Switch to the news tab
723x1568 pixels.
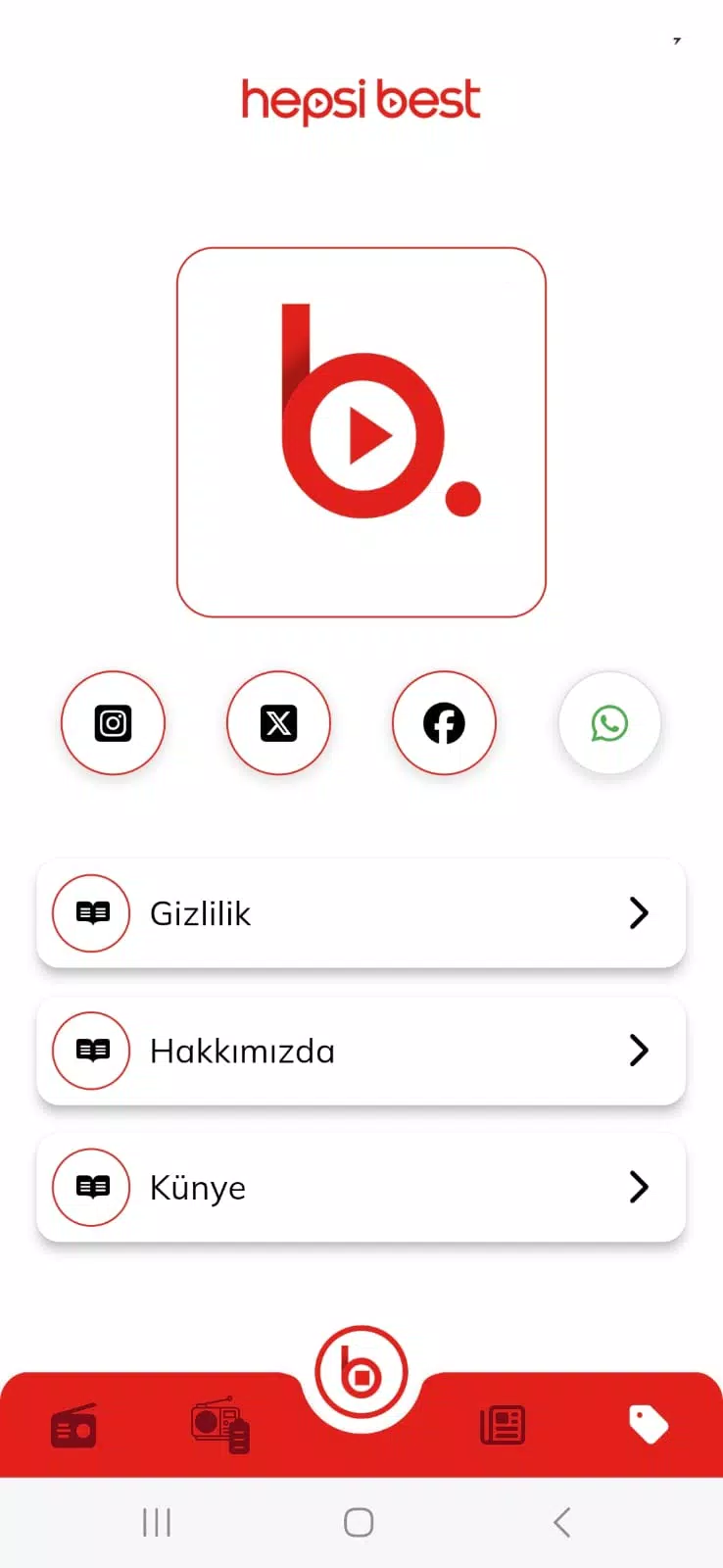point(503,1426)
